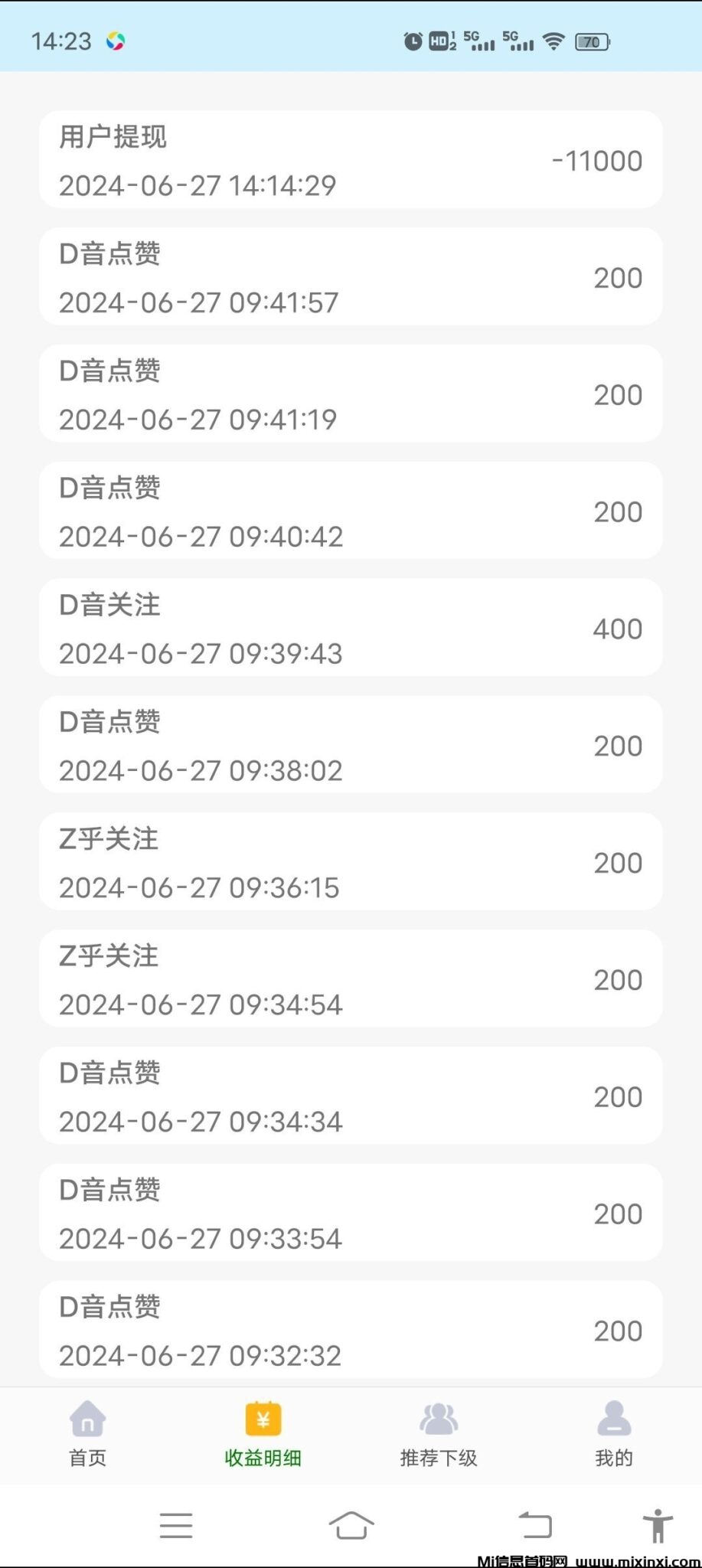This screenshot has width=702, height=1568.
Task: Open the Z乎关注 09:36:15 record
Action: tap(351, 862)
